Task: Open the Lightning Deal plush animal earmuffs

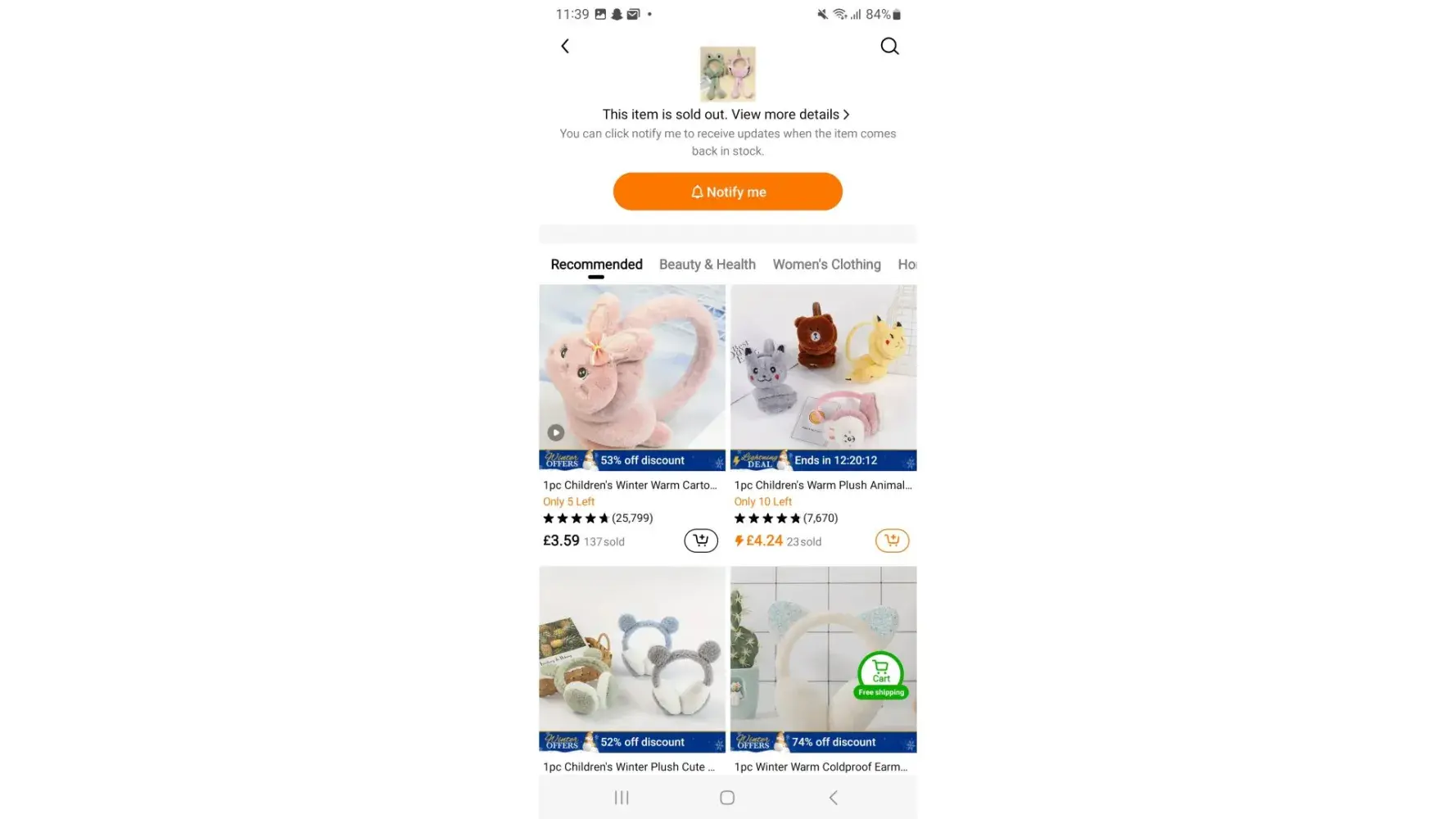Action: click(823, 369)
